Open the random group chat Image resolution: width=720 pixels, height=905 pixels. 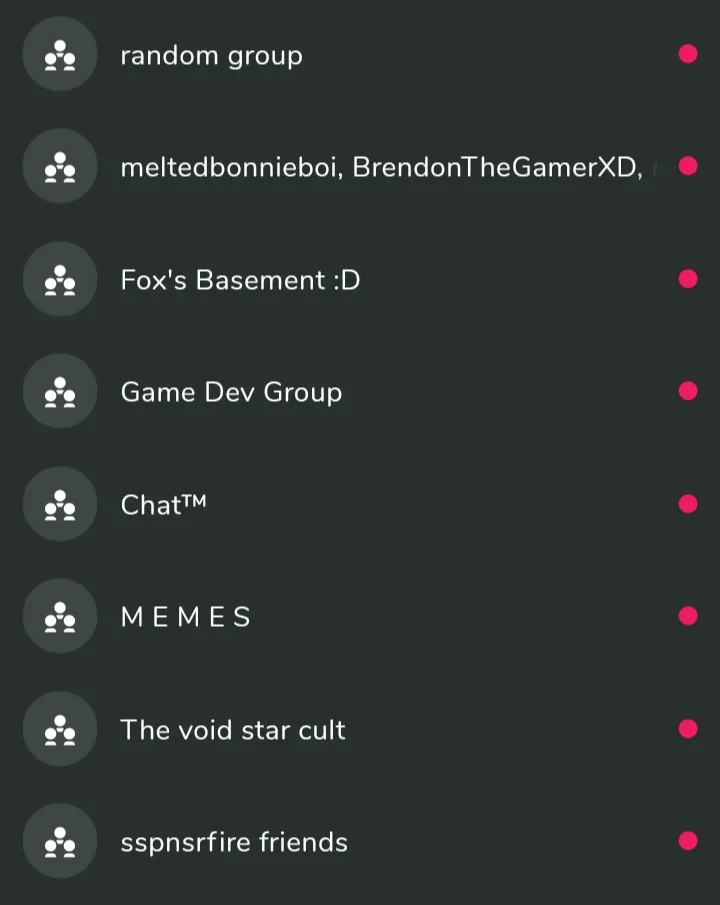pos(211,55)
